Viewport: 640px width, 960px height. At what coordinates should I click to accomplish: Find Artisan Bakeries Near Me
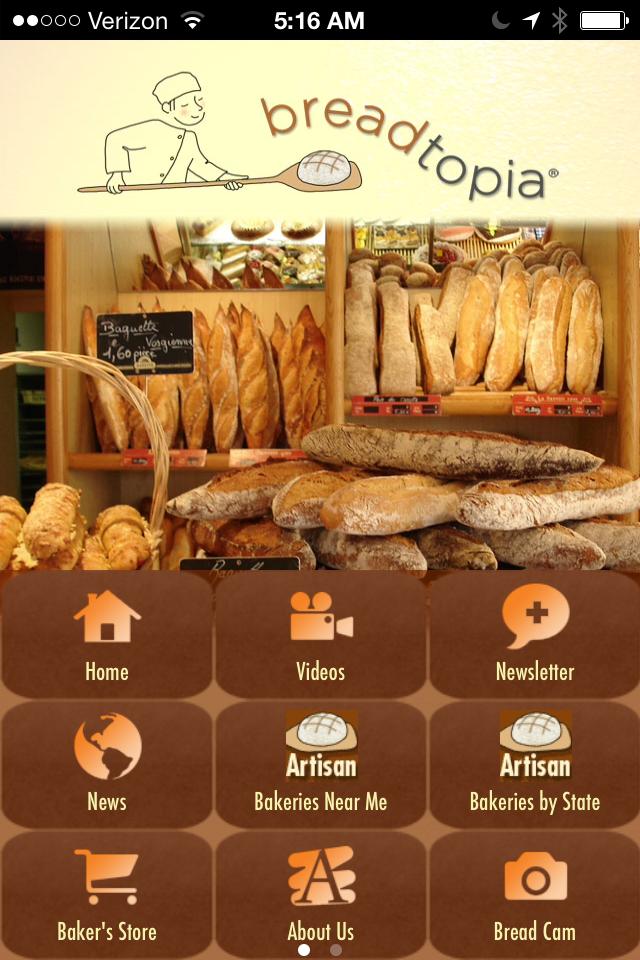click(320, 765)
